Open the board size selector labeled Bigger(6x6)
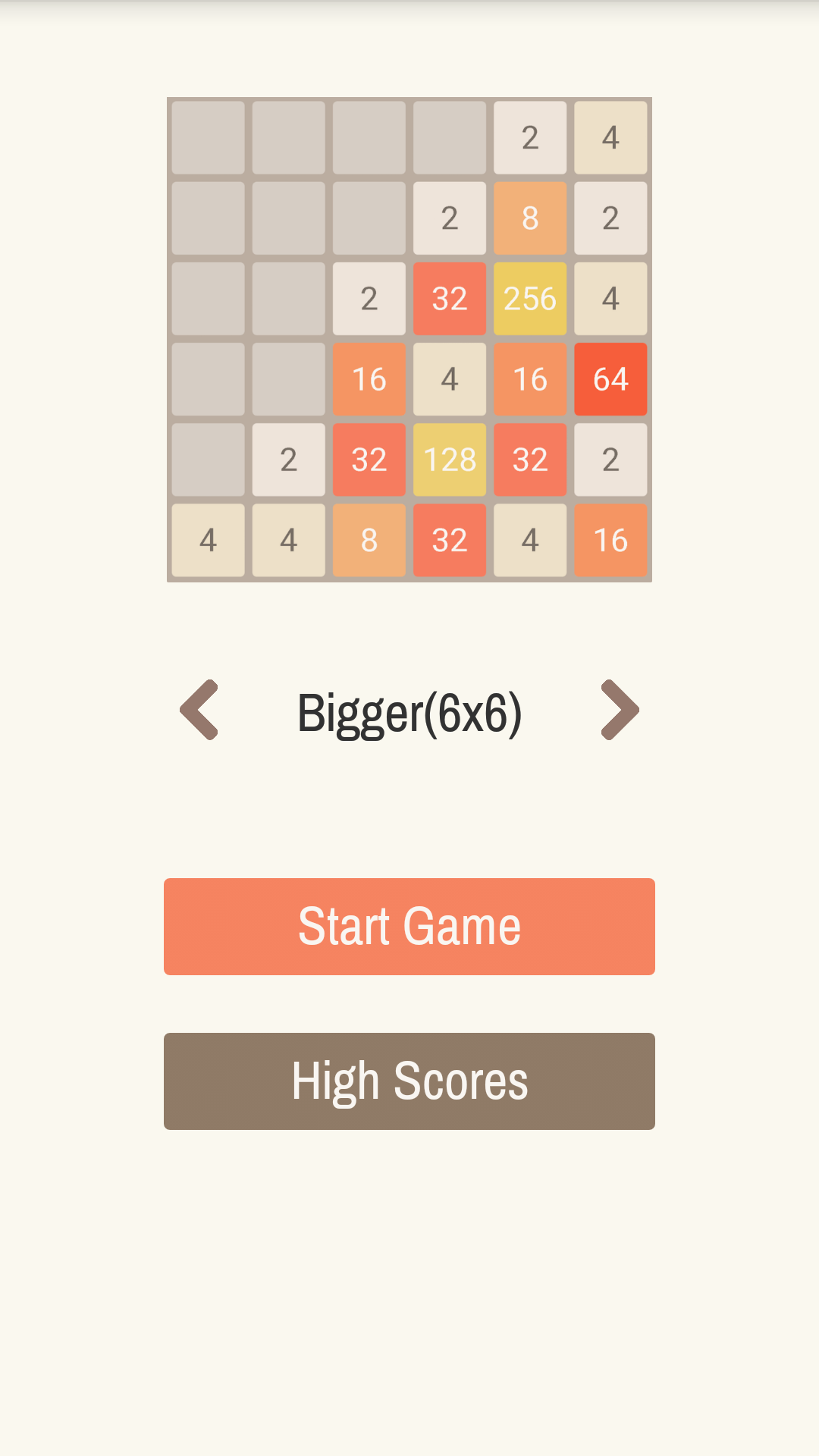 point(409,711)
